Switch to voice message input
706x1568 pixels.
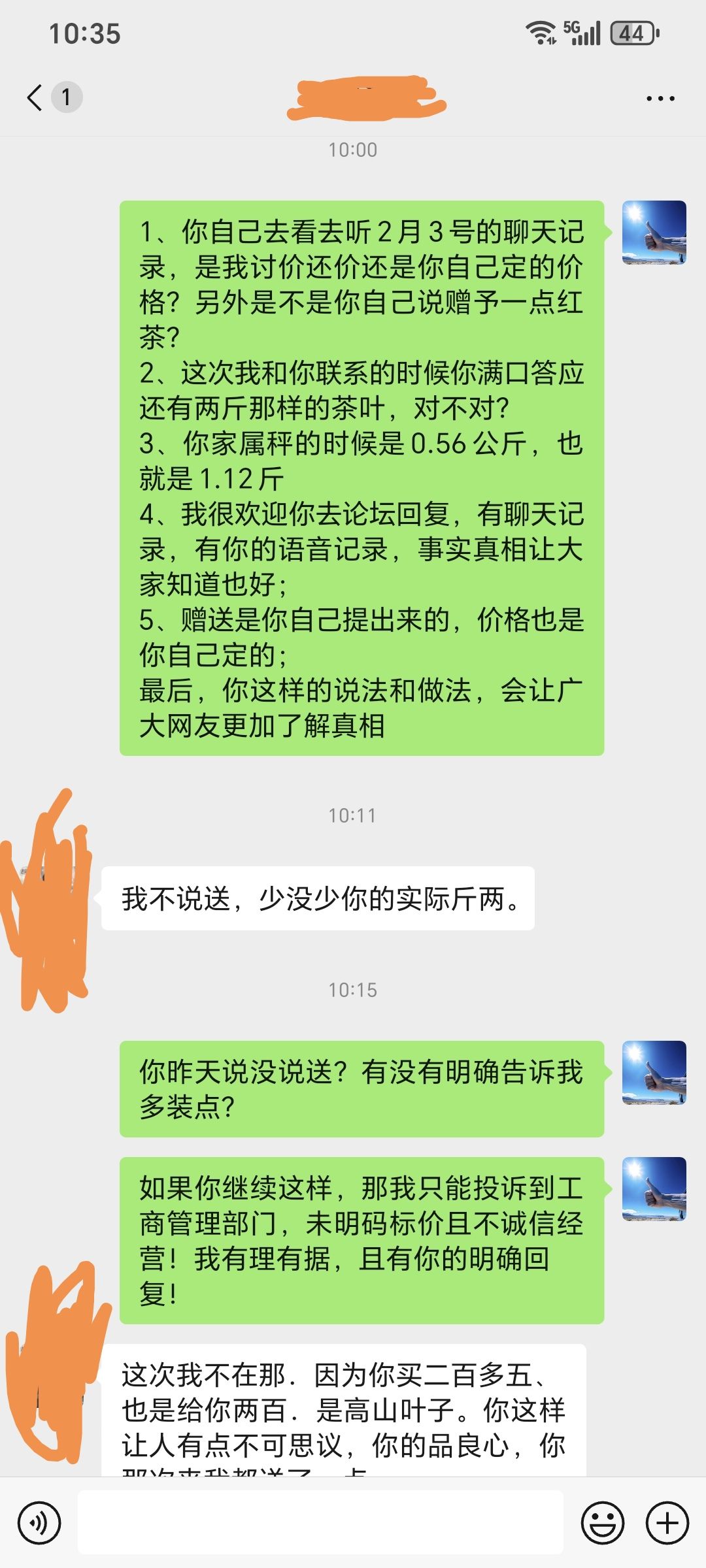[39, 1523]
